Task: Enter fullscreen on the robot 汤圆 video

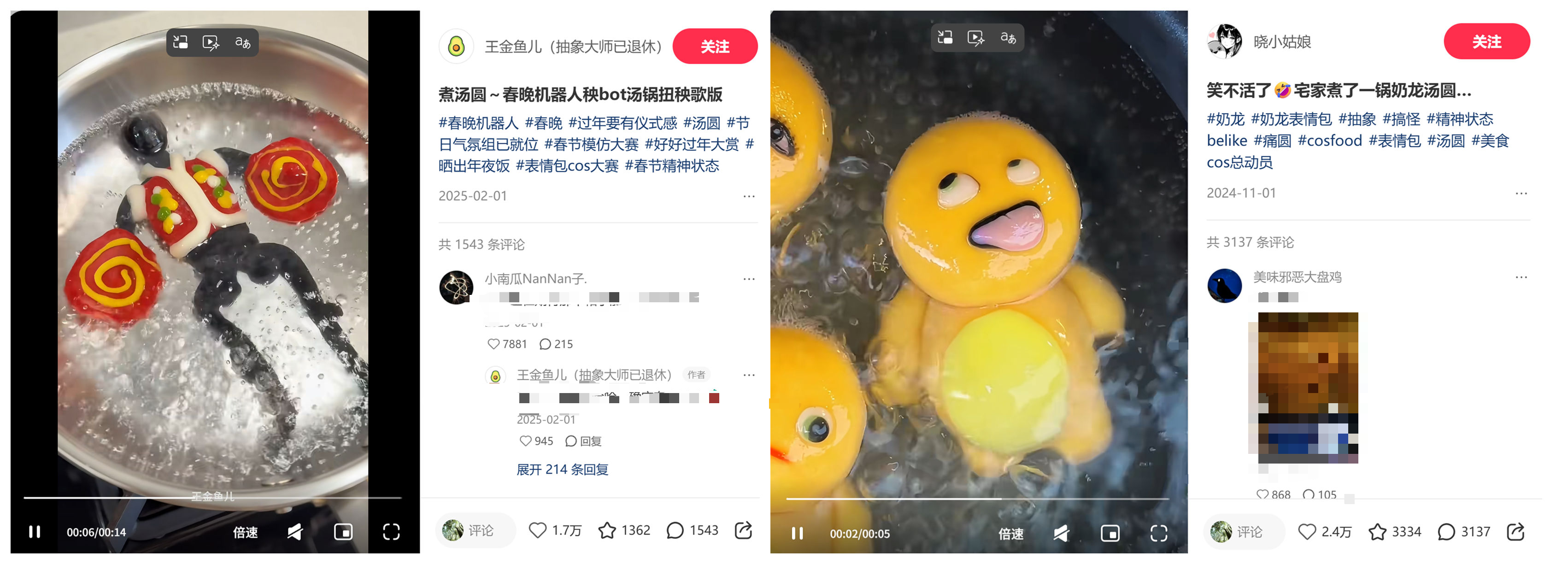Action: click(391, 532)
